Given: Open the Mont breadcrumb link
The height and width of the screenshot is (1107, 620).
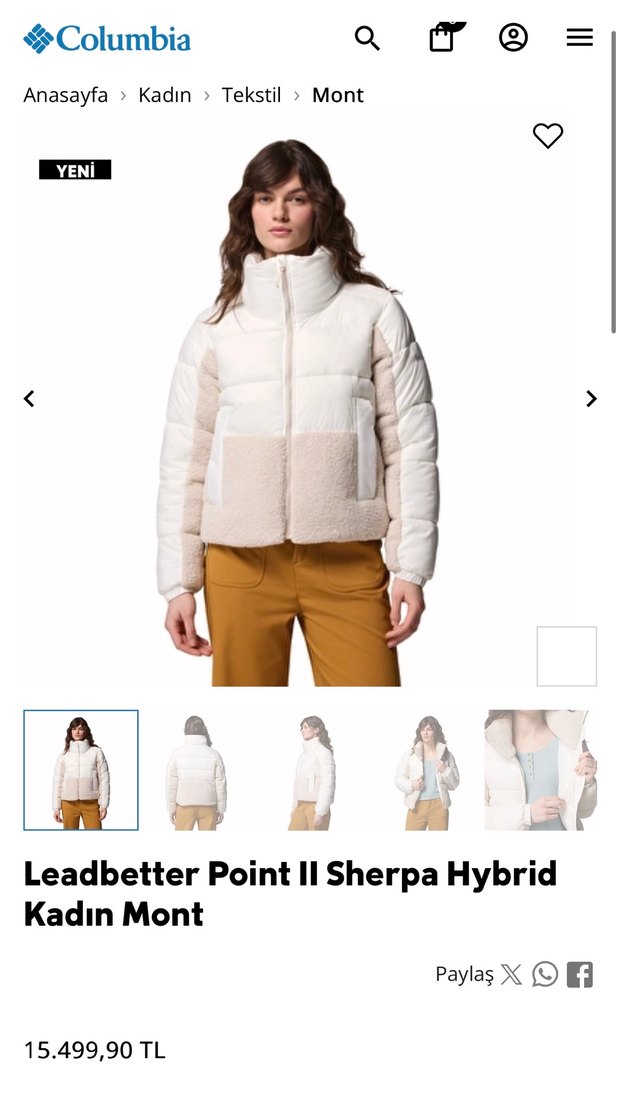Looking at the screenshot, I should [x=338, y=95].
